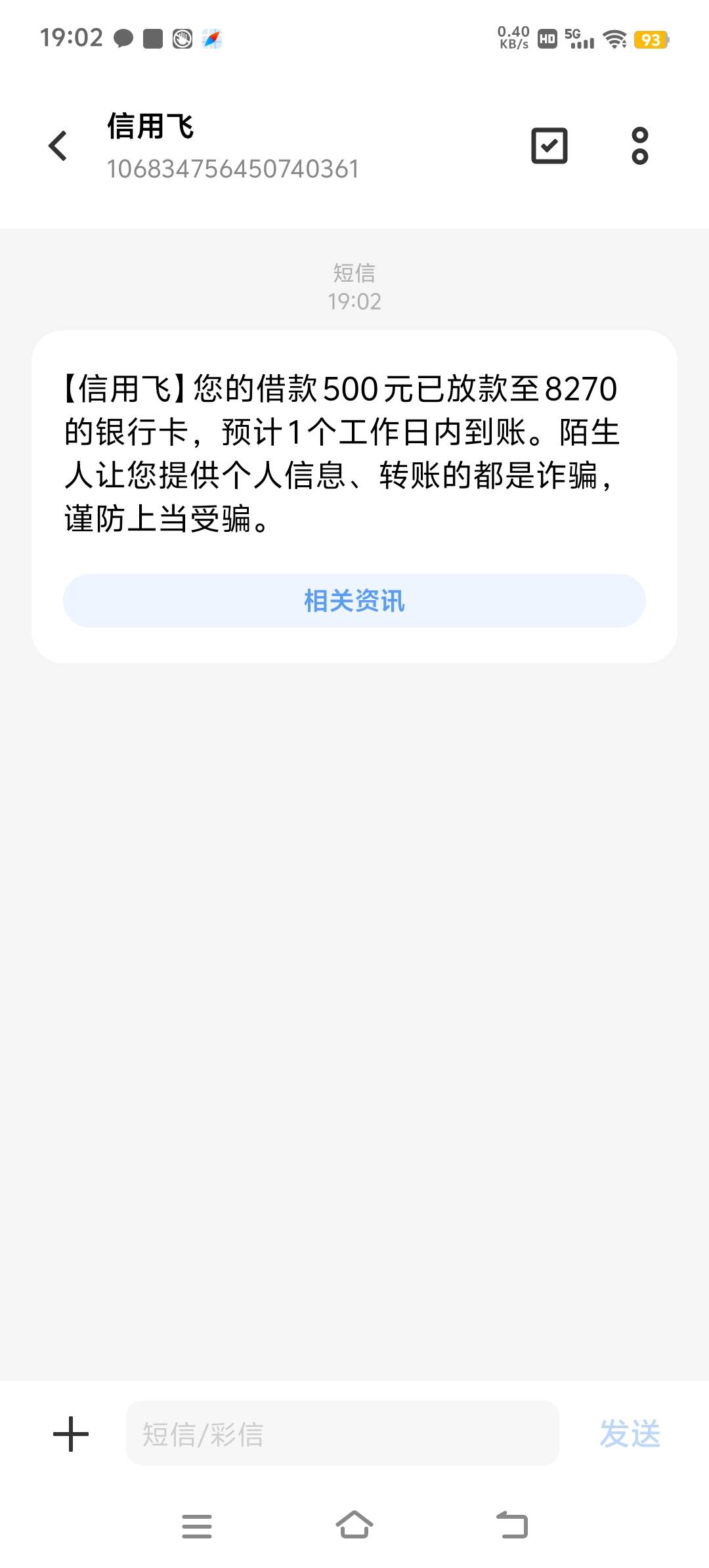The width and height of the screenshot is (709, 1568).
Task: Focus the 短信/彩信 message input field
Action: [x=342, y=1433]
